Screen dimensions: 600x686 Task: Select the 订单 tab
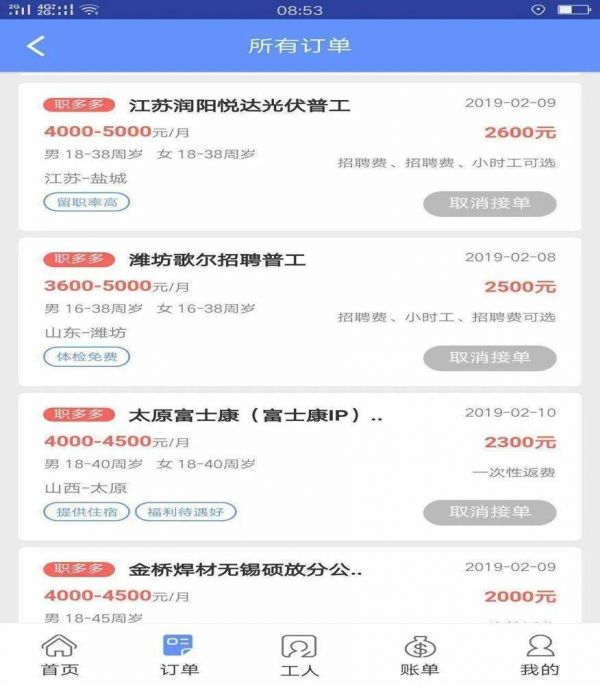point(179,655)
